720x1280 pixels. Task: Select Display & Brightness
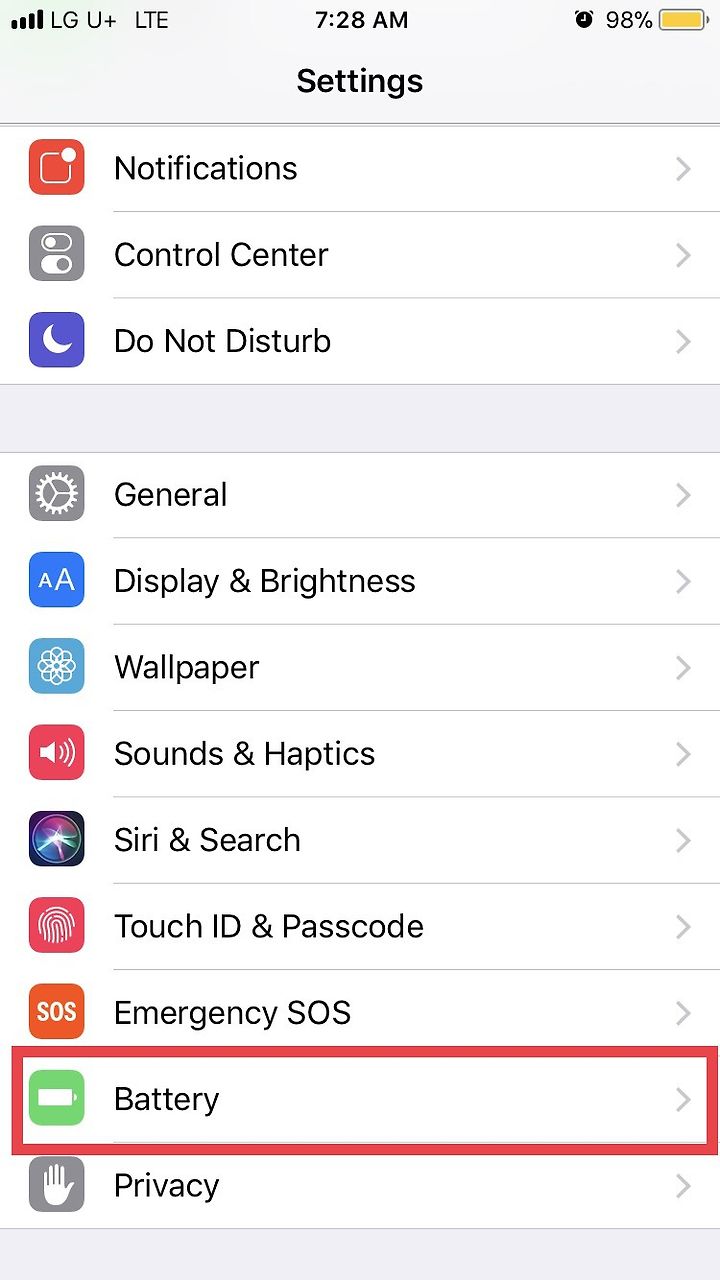click(360, 581)
